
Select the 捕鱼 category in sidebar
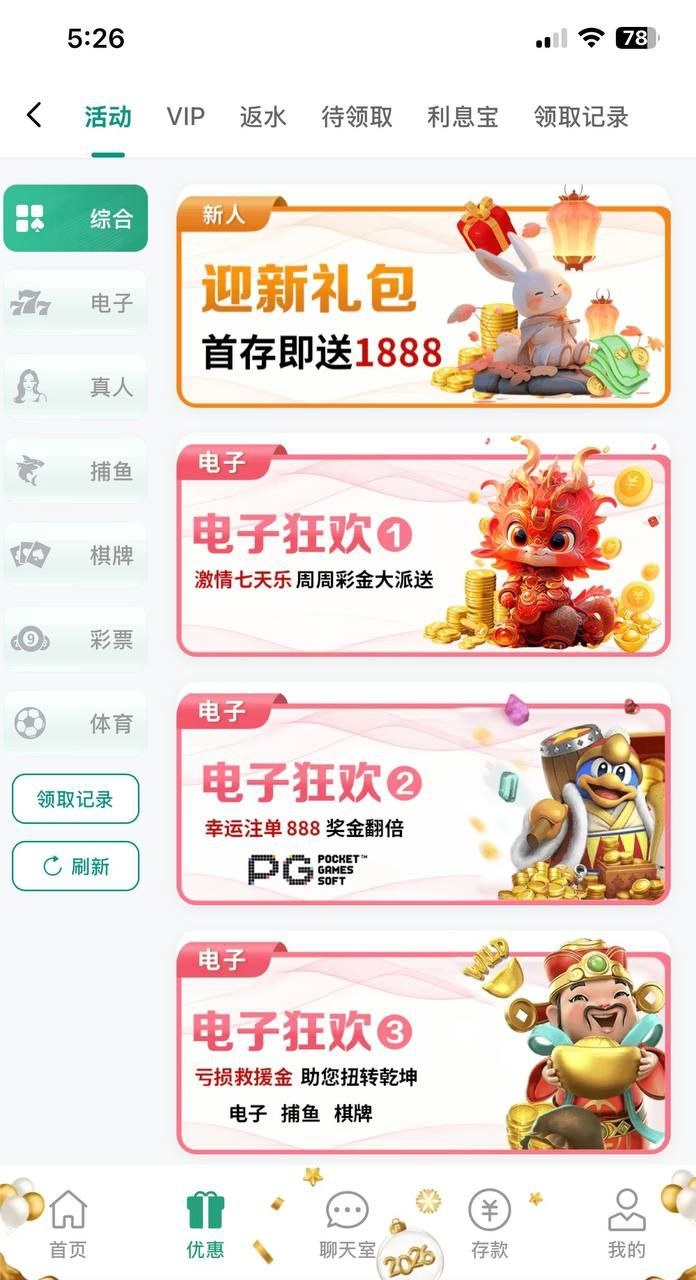76,471
